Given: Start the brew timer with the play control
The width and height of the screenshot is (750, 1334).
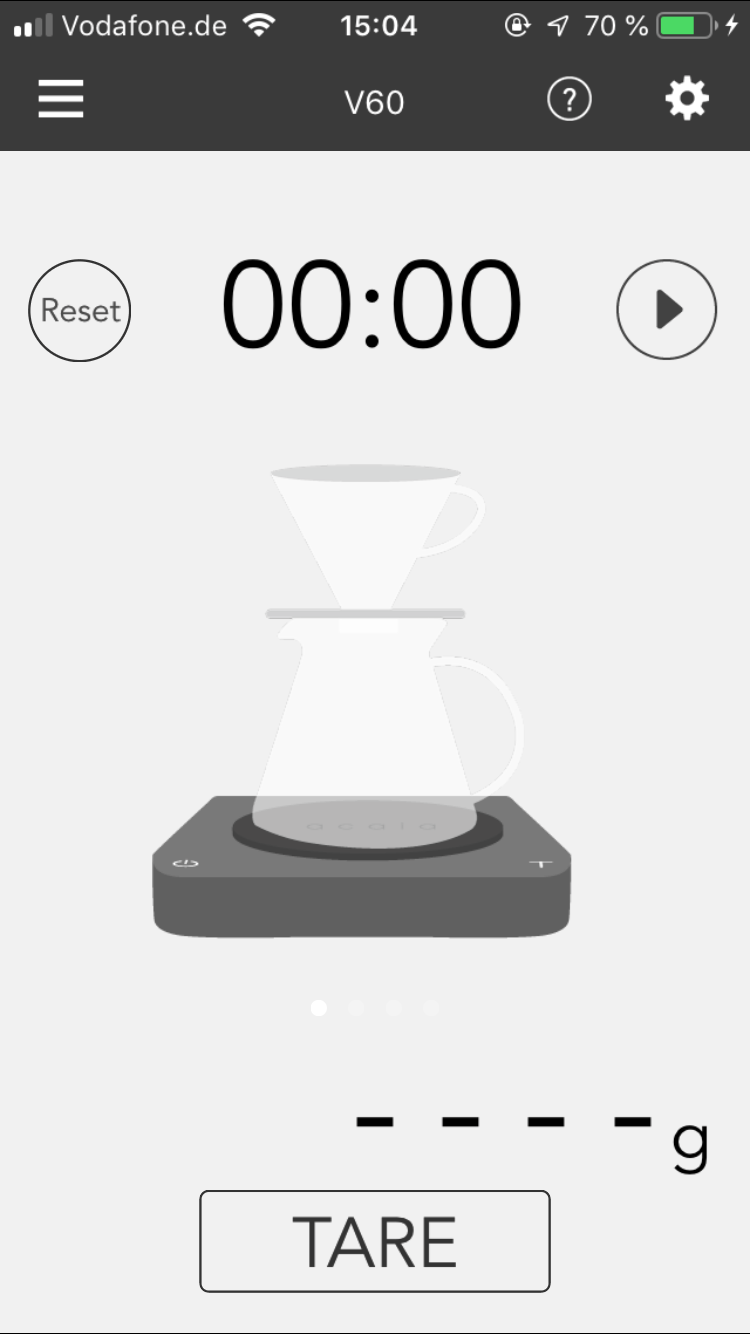Looking at the screenshot, I should pos(666,309).
